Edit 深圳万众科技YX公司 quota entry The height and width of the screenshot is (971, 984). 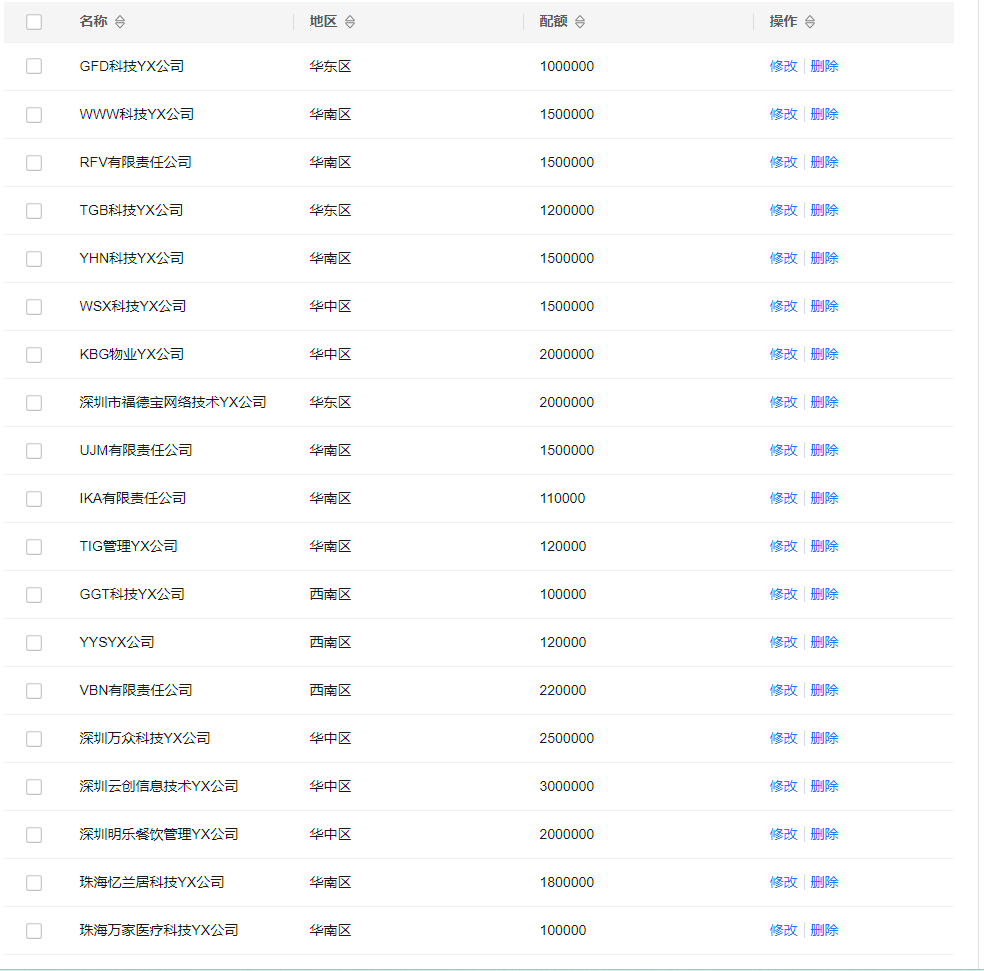(783, 738)
